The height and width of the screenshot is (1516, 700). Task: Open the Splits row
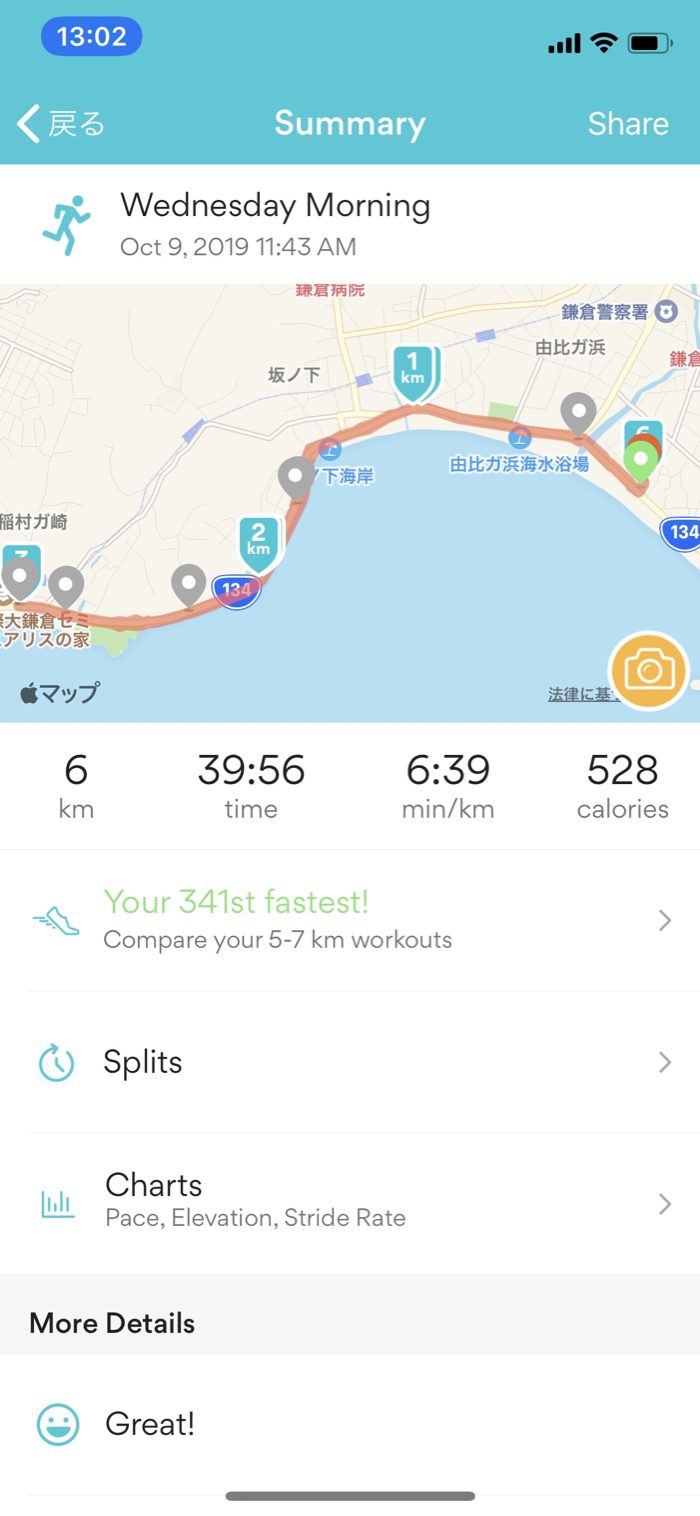pyautogui.click(x=350, y=1062)
